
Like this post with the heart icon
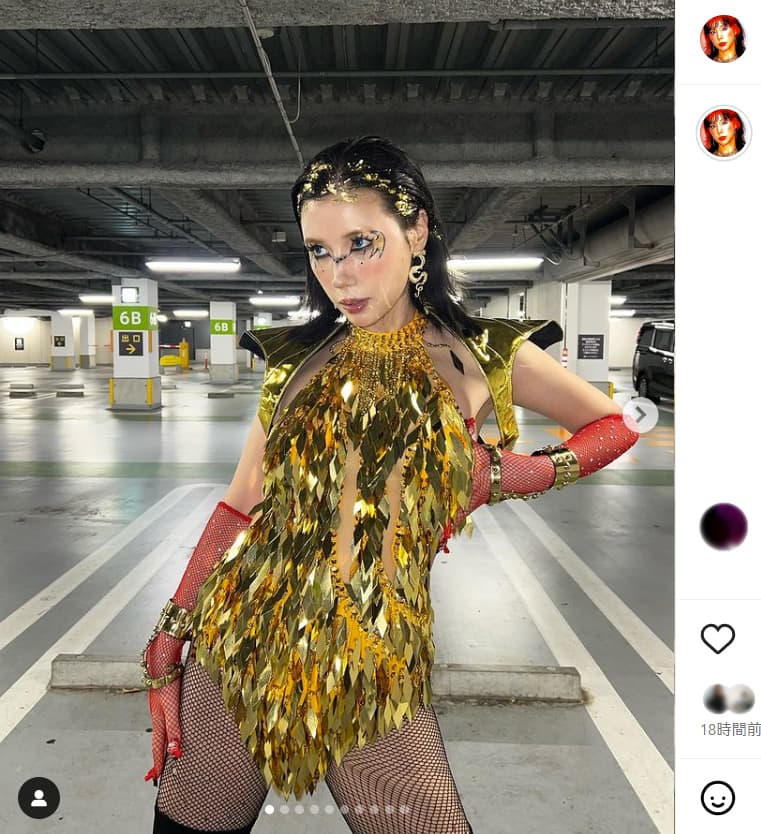pos(717,638)
